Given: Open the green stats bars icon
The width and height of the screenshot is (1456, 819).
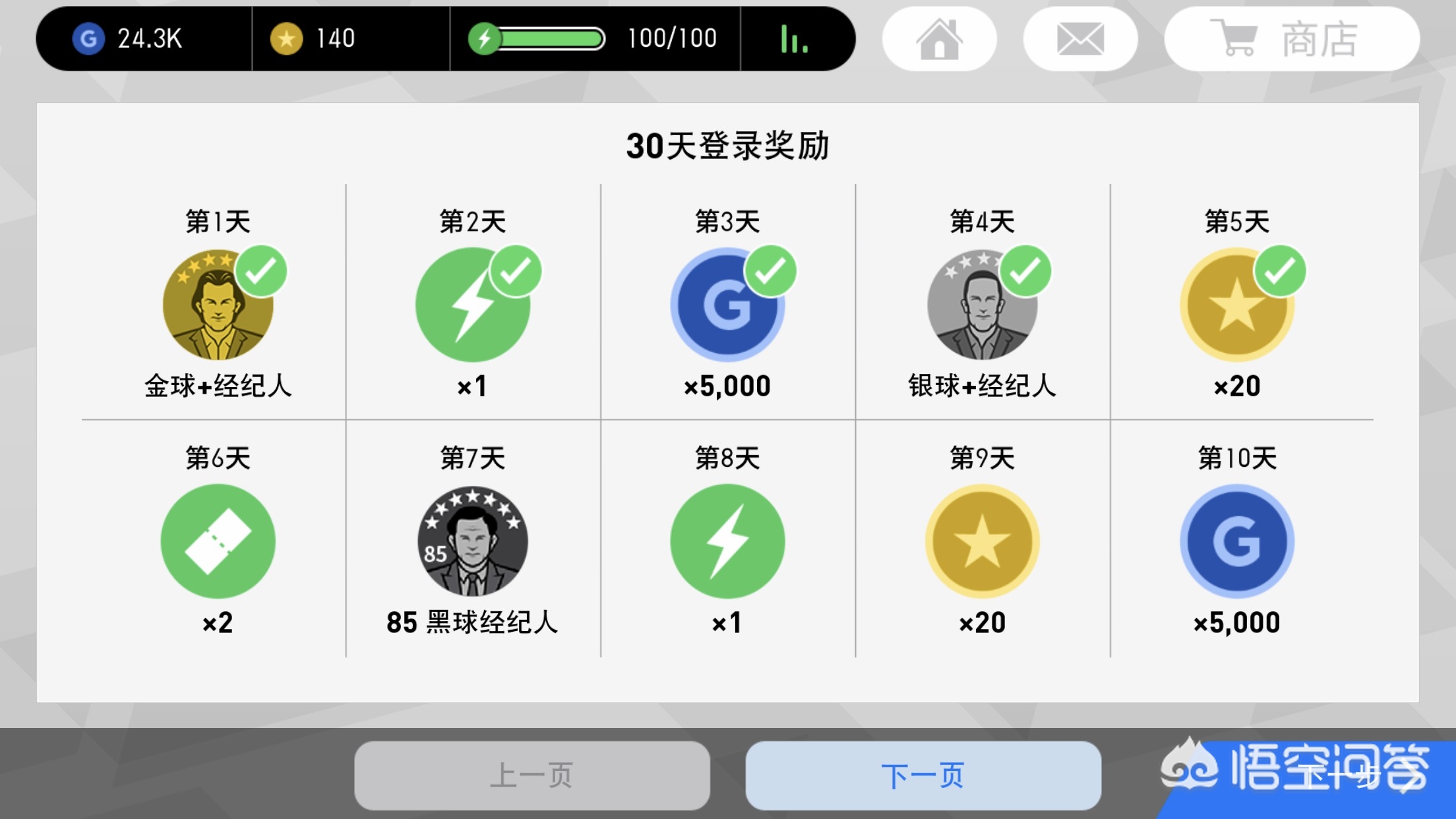Looking at the screenshot, I should (794, 39).
